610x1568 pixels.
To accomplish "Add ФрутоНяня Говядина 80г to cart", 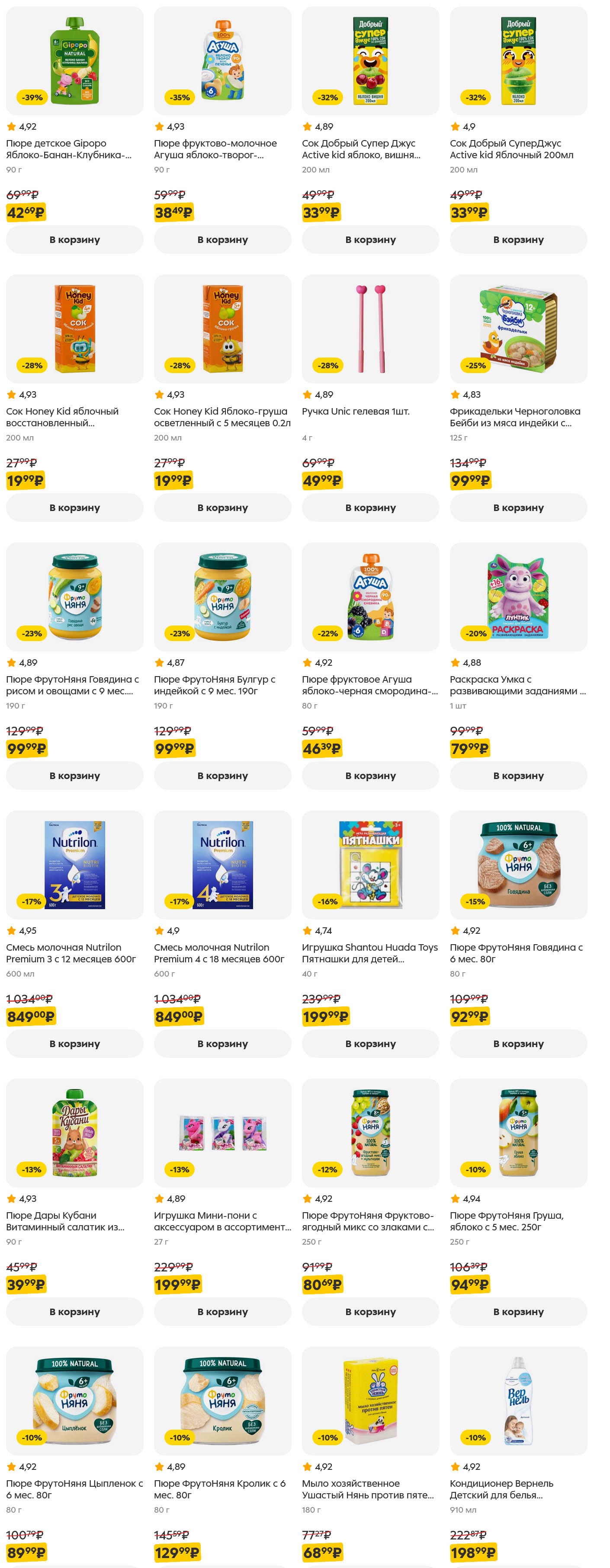I will (518, 1043).
